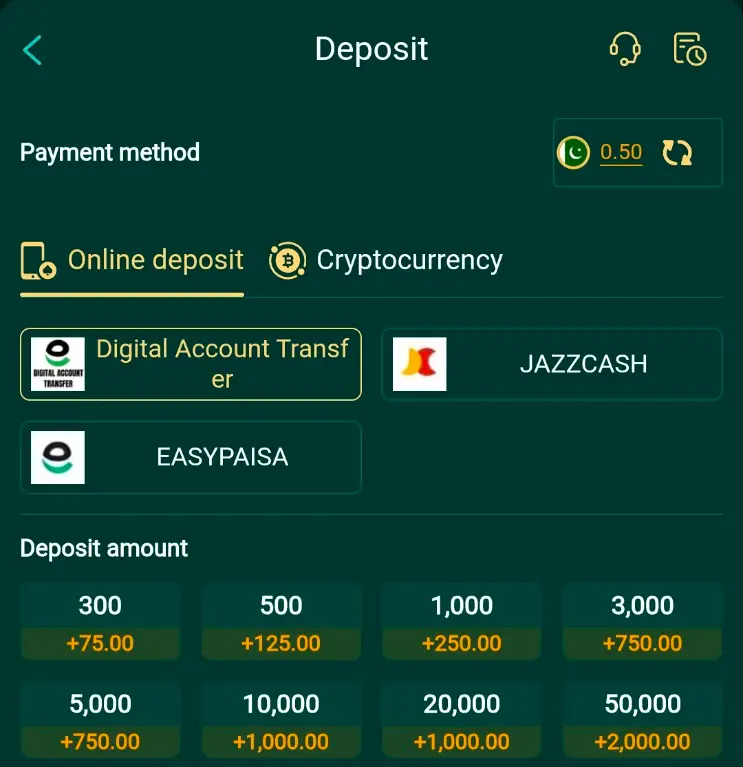Screen dimensions: 743x767
Task: Choose JAZZCASH payment method
Action: tap(551, 364)
